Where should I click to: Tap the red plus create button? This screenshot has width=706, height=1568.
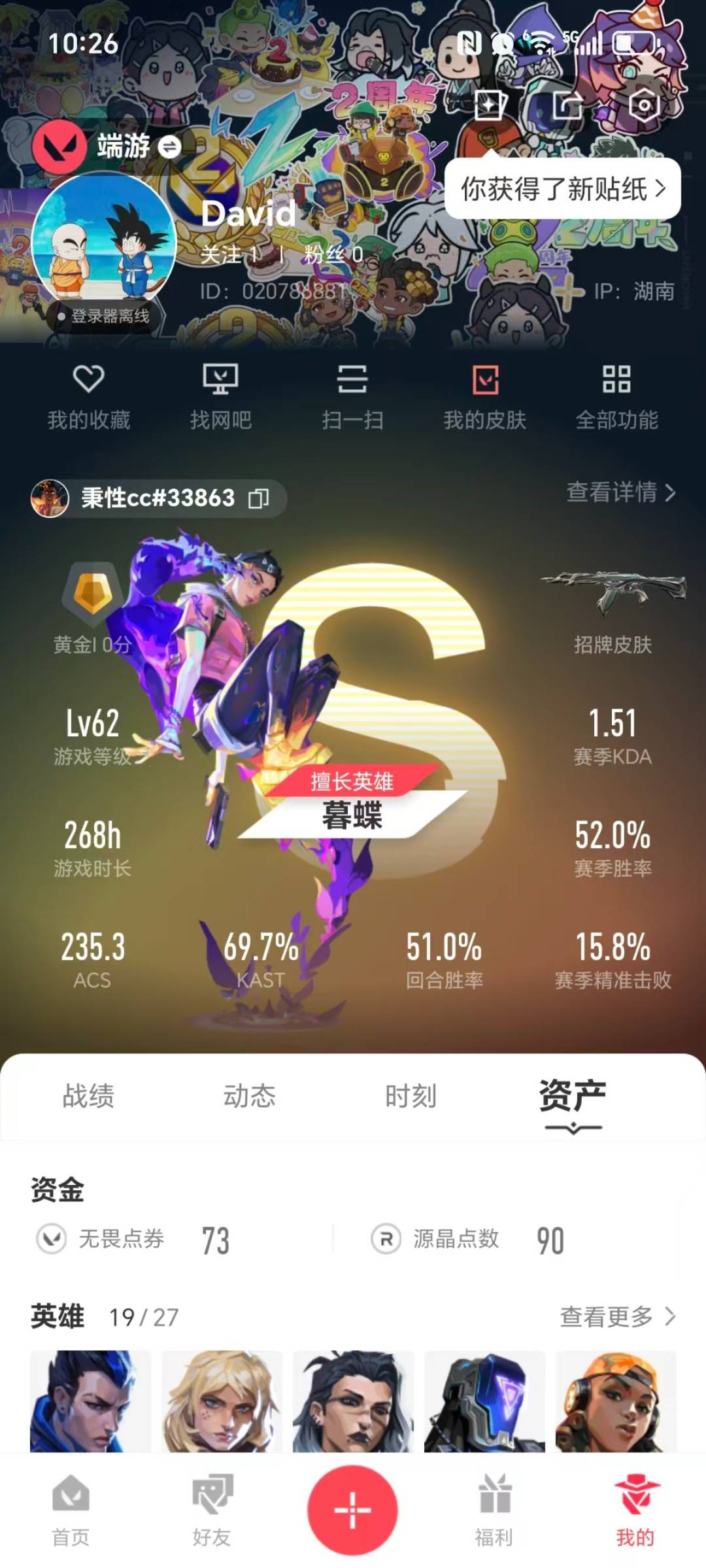click(x=352, y=1510)
